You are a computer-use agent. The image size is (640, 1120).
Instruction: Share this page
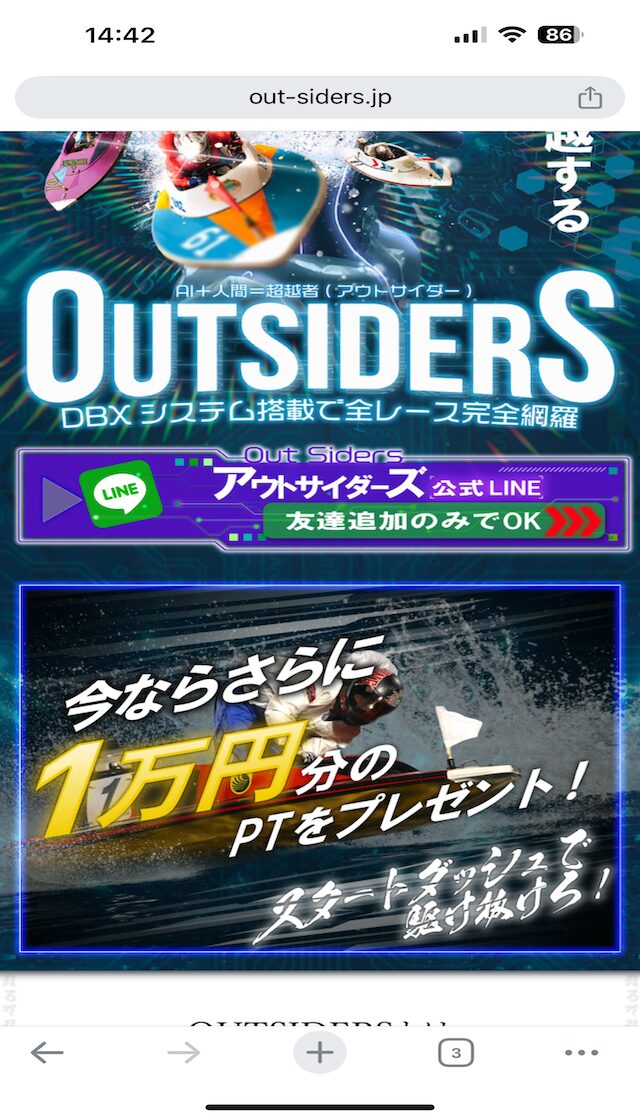tap(590, 97)
